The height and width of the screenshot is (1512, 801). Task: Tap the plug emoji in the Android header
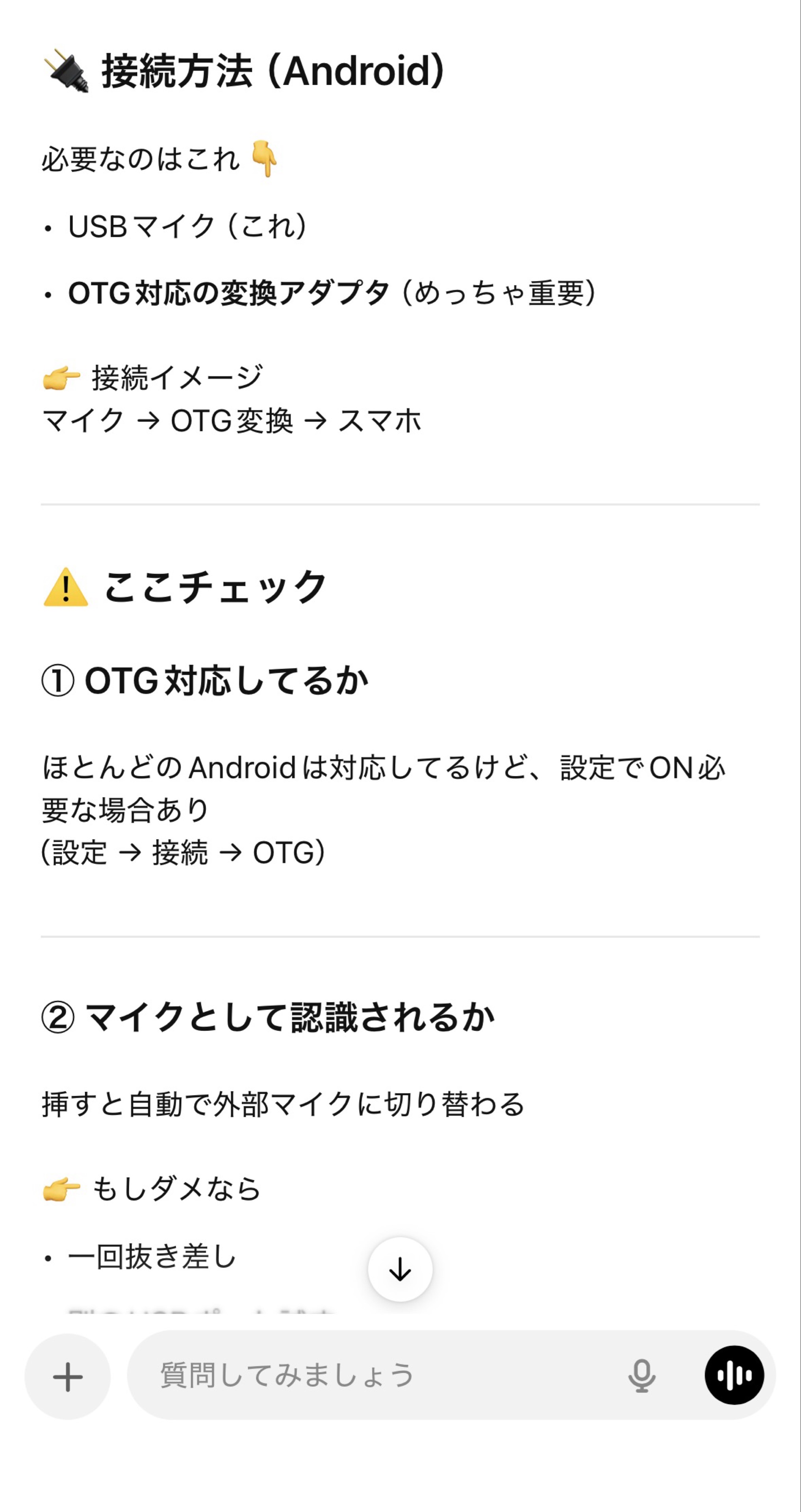pos(65,72)
